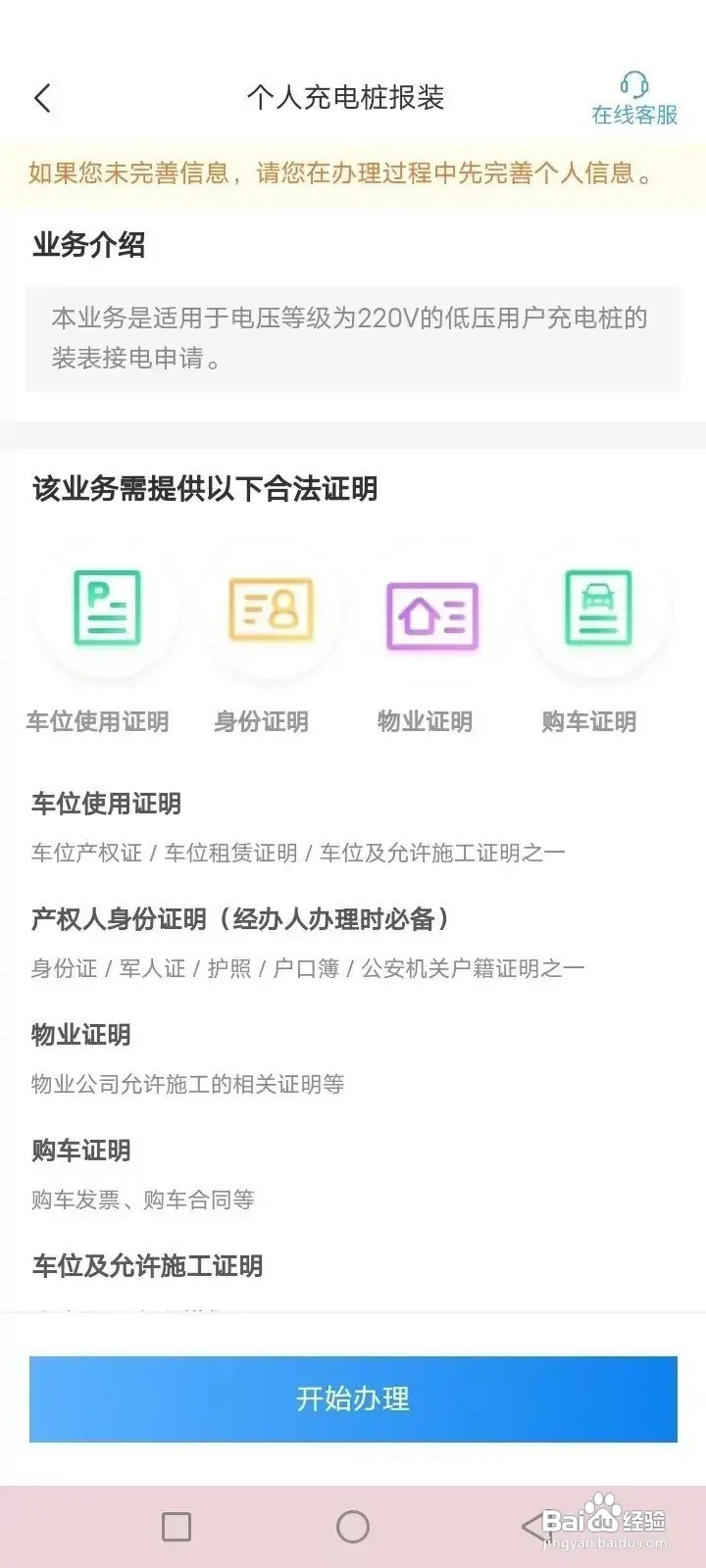
Task: Tap the gray 220V business description box
Action: [353, 338]
